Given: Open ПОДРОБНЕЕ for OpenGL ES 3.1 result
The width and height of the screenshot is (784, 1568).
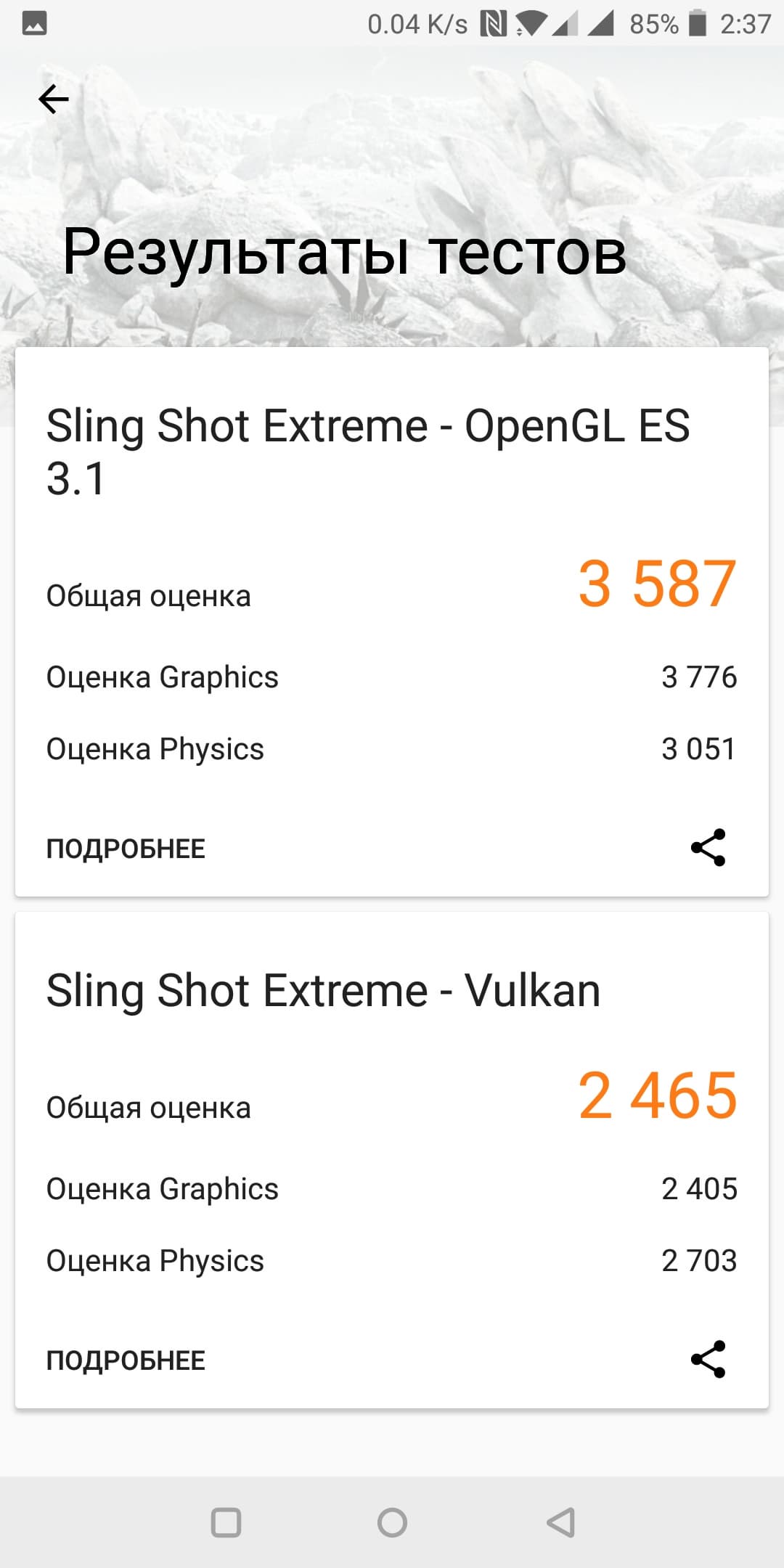Looking at the screenshot, I should tap(126, 849).
